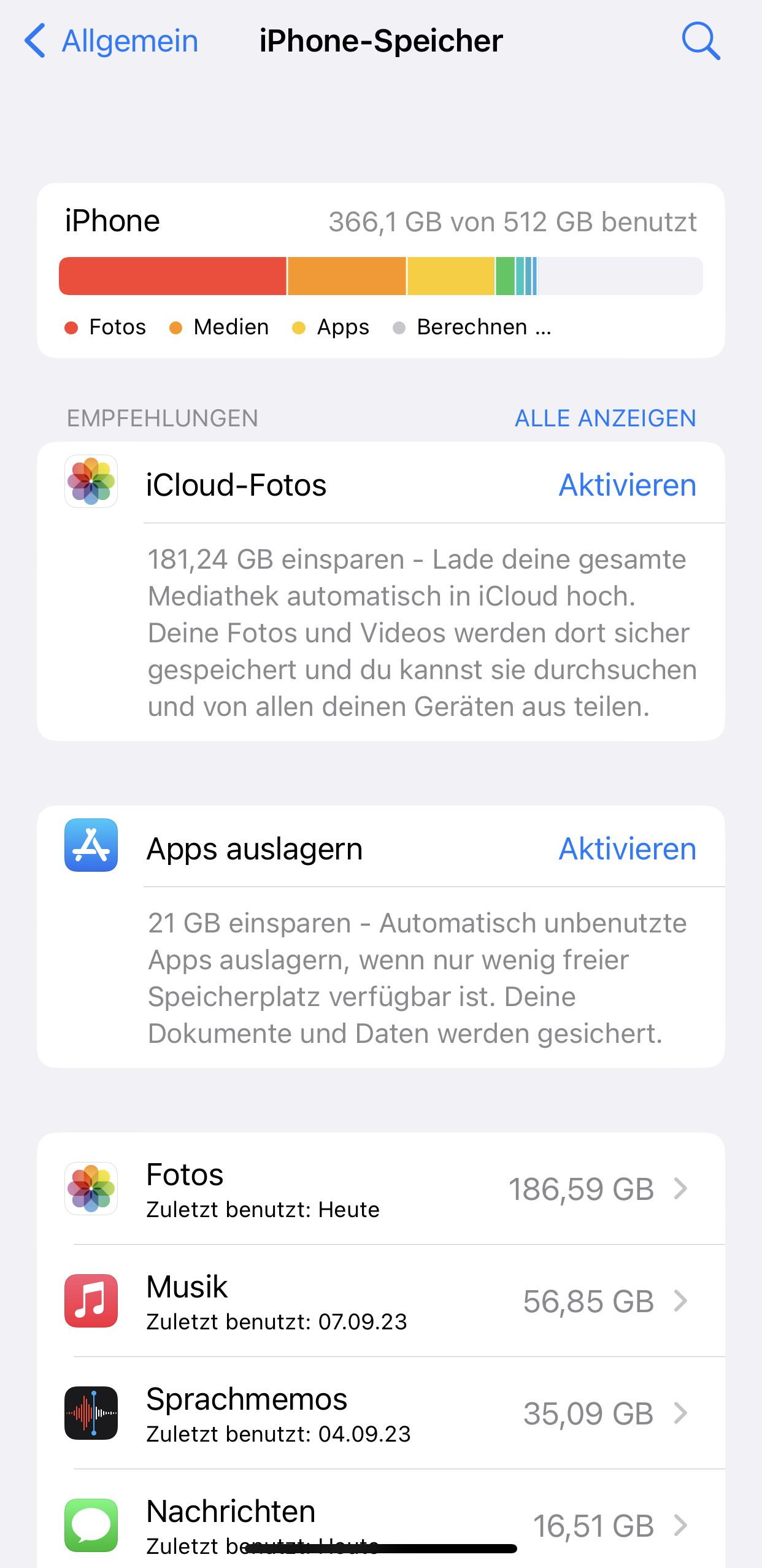762x1568 pixels.
Task: Show all recommendations via Alle Anzeigen
Action: (605, 418)
